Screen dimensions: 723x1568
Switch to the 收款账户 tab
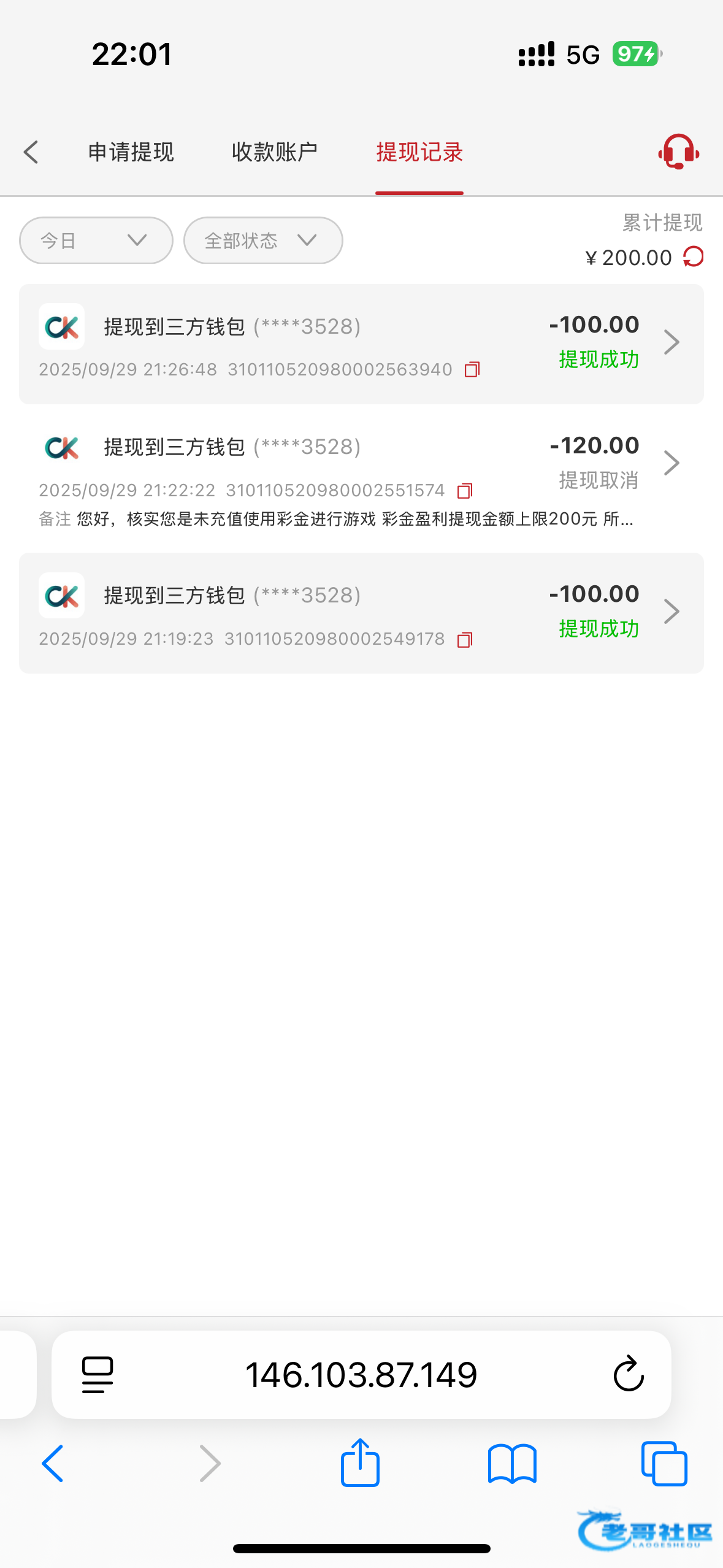tap(274, 152)
